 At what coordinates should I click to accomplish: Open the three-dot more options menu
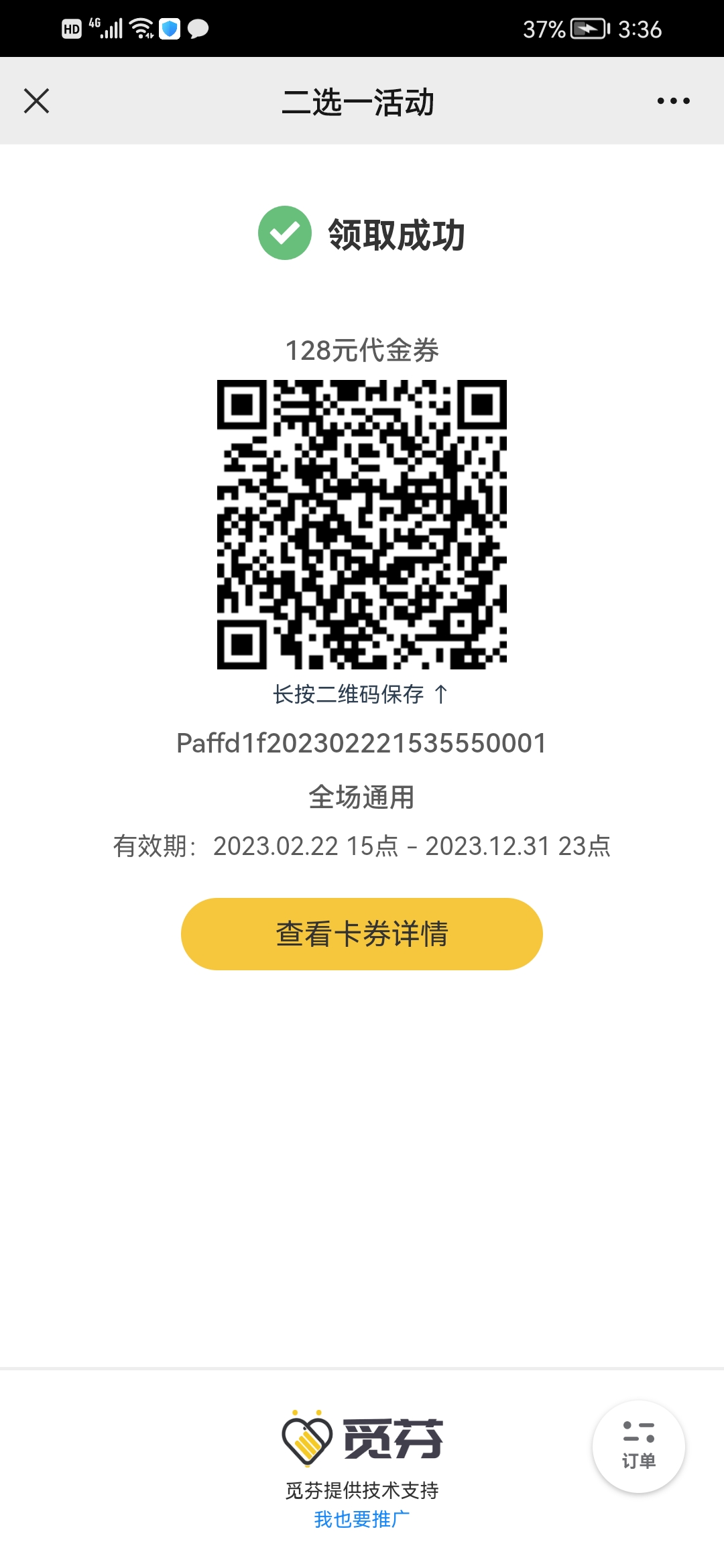673,101
